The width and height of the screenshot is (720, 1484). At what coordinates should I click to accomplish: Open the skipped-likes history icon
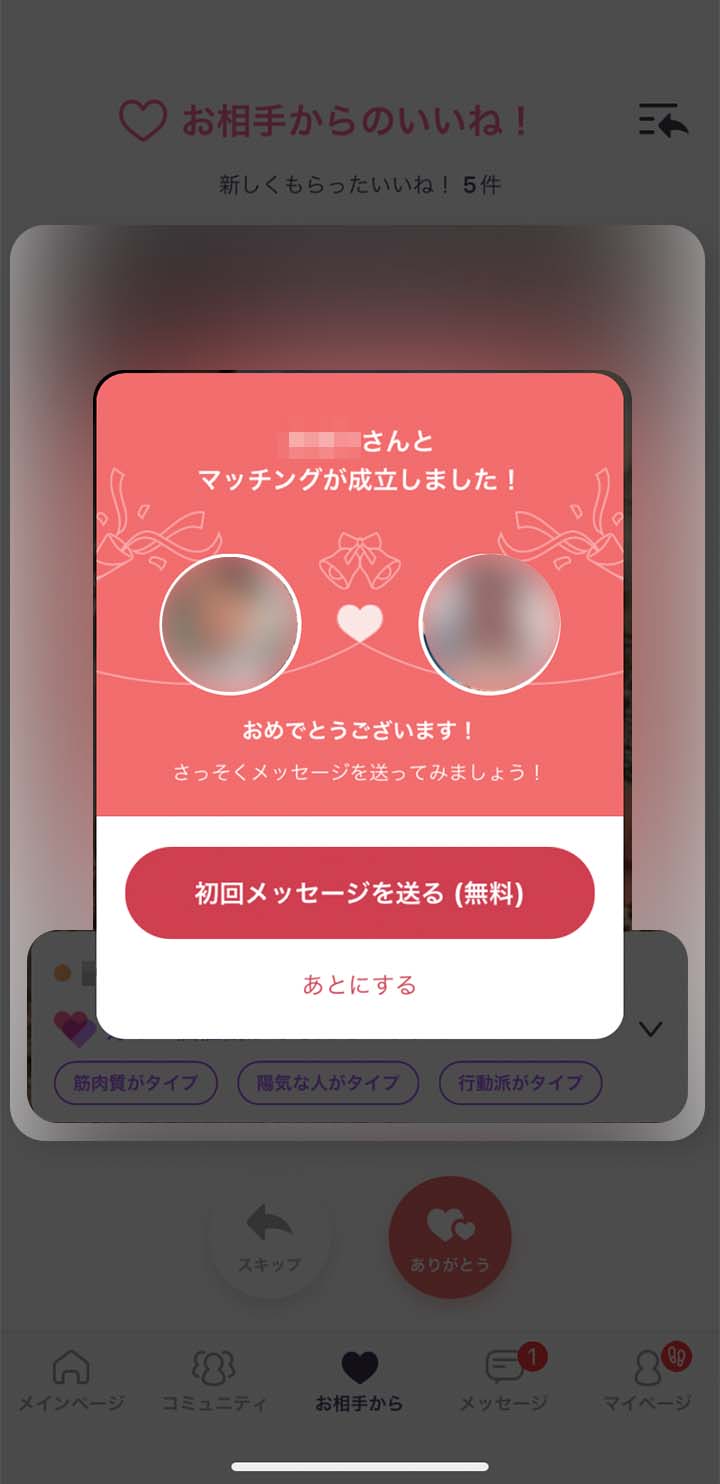[x=664, y=120]
